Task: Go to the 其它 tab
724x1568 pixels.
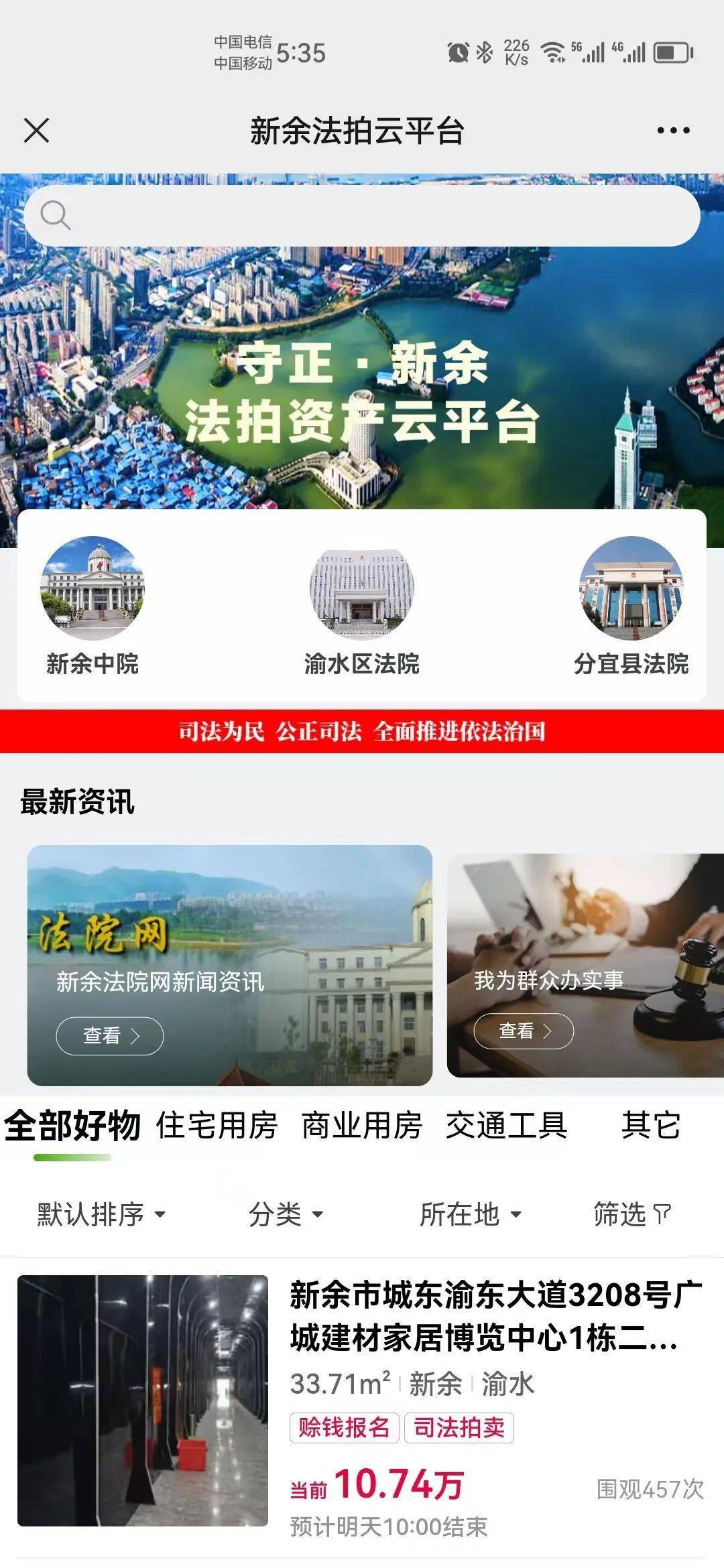Action: coord(651,1126)
